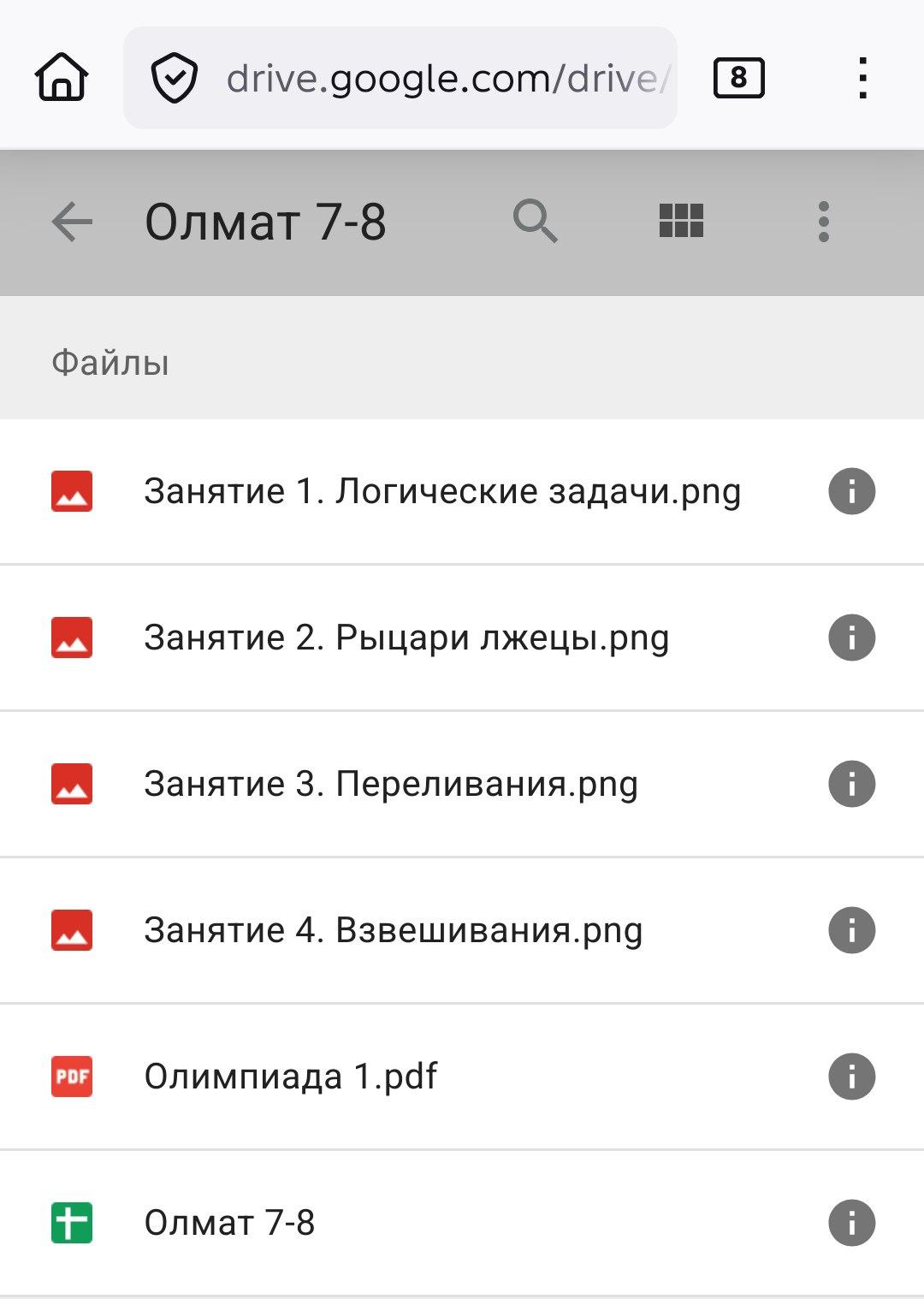Click the green Sheets icon for Олмат 7-8
The width and height of the screenshot is (924, 1299).
(72, 1223)
